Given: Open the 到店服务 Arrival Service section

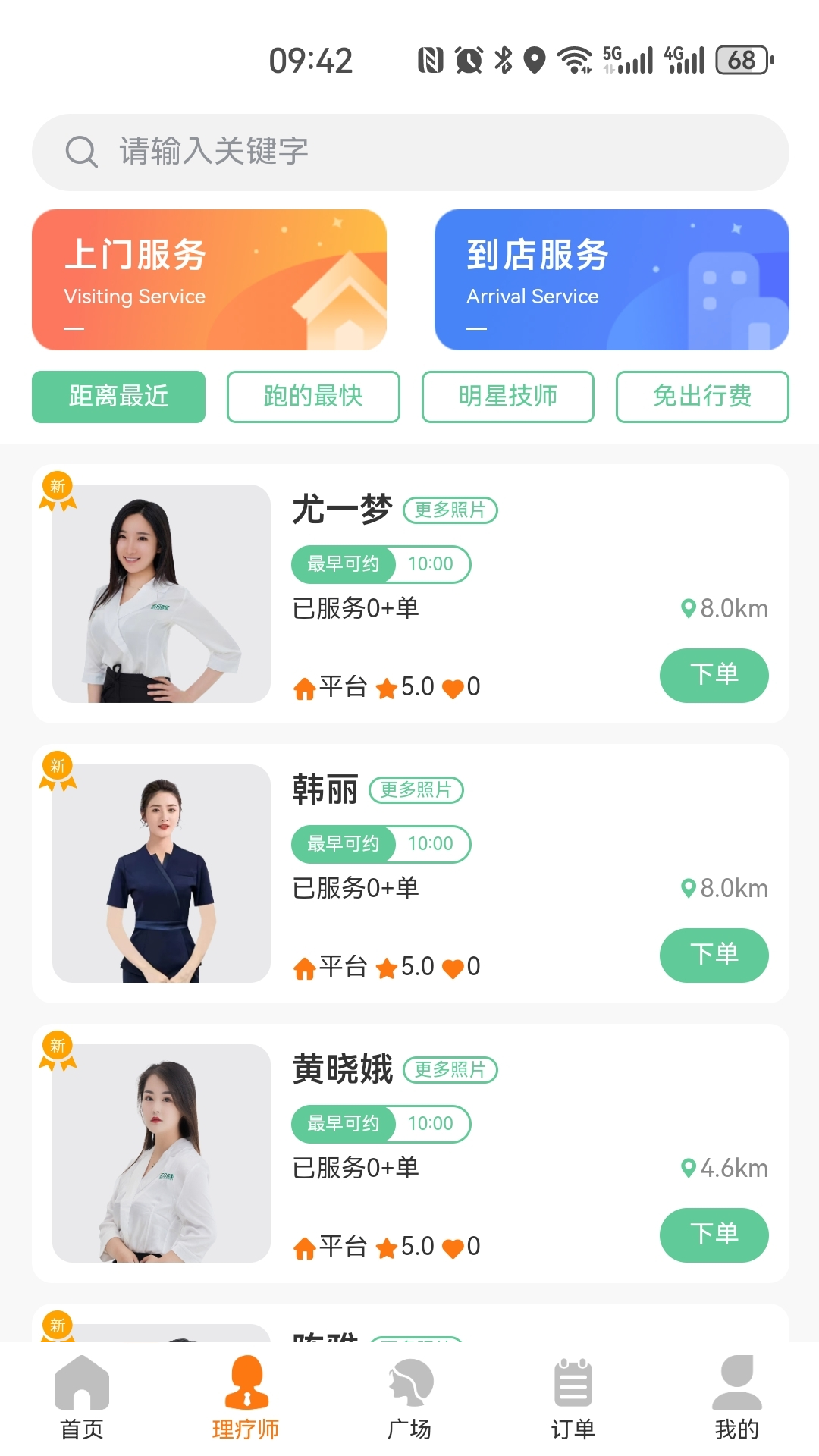Looking at the screenshot, I should pos(611,280).
